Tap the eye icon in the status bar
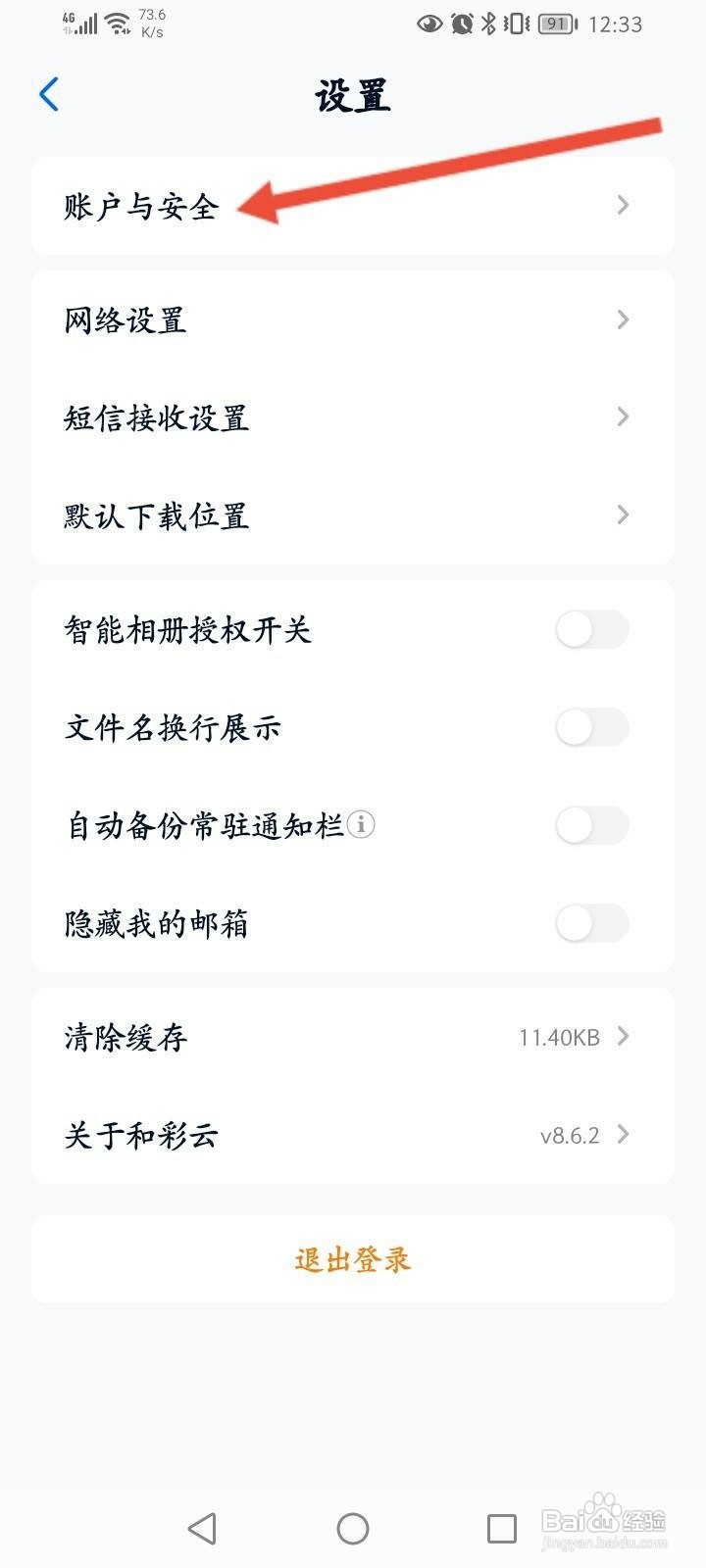 pos(428,24)
